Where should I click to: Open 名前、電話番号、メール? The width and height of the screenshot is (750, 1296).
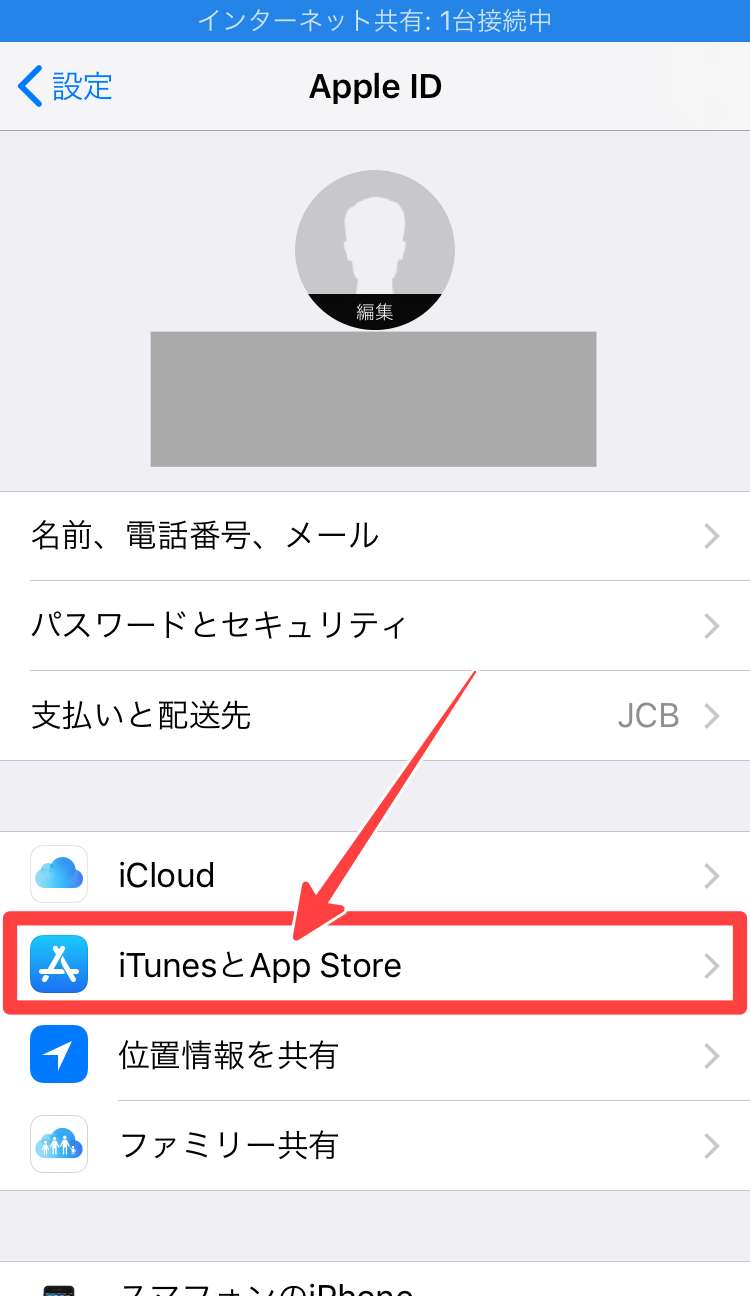point(375,536)
